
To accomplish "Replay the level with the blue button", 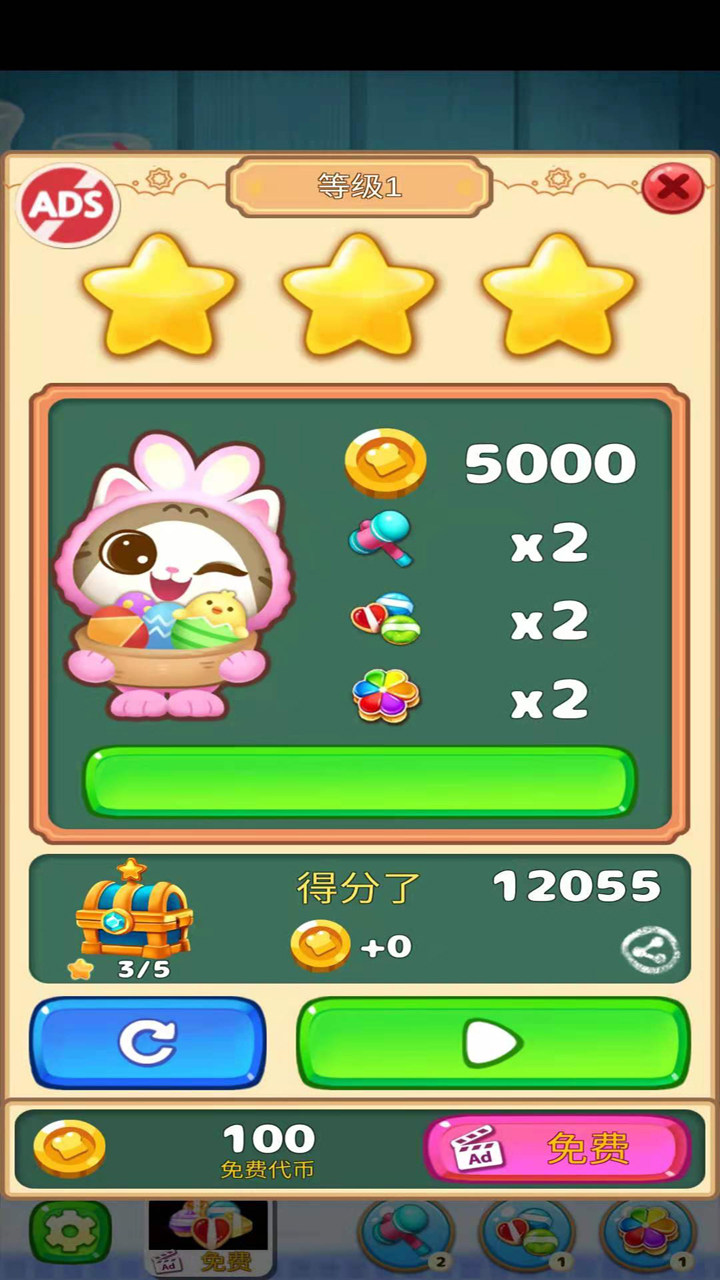I will [148, 1043].
